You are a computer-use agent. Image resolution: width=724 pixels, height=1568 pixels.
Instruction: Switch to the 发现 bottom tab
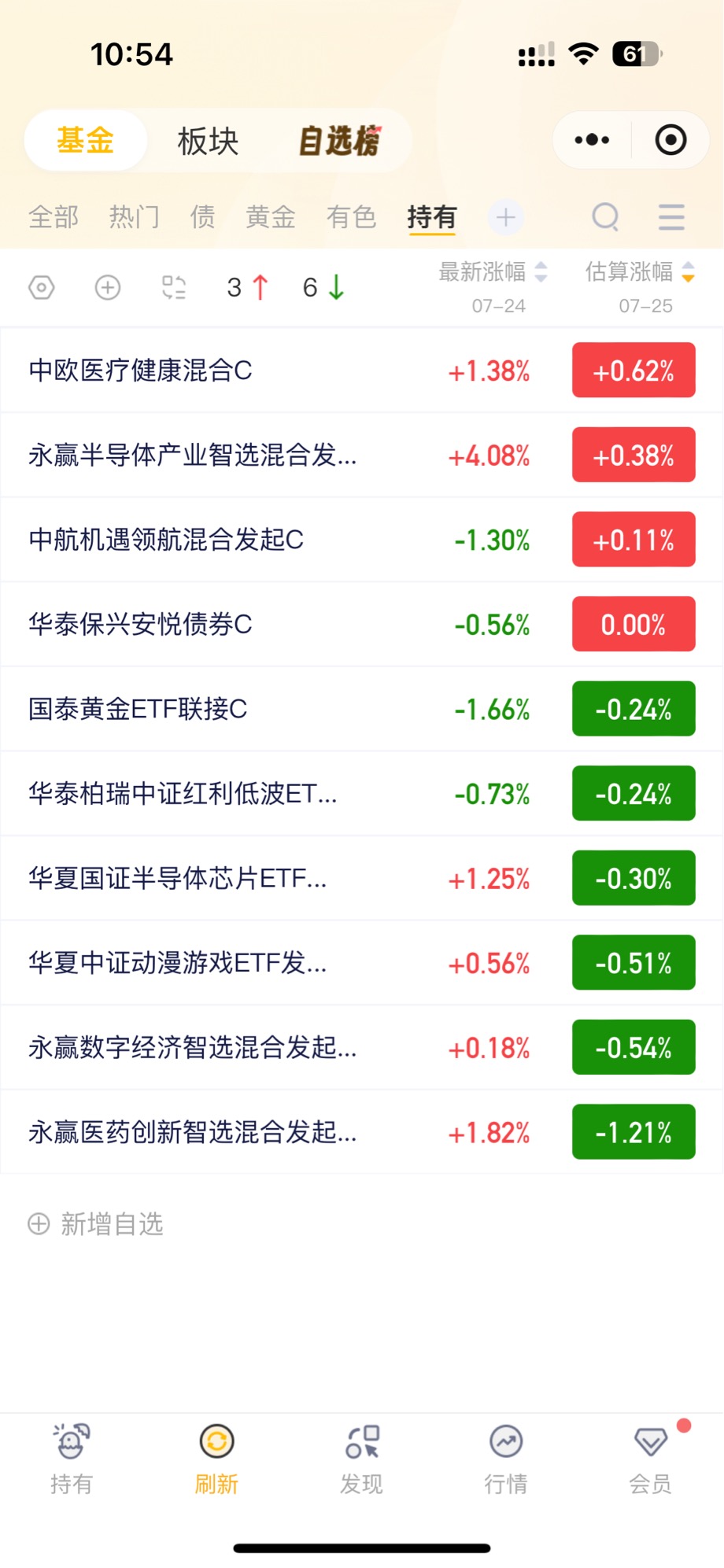pyautogui.click(x=361, y=1460)
